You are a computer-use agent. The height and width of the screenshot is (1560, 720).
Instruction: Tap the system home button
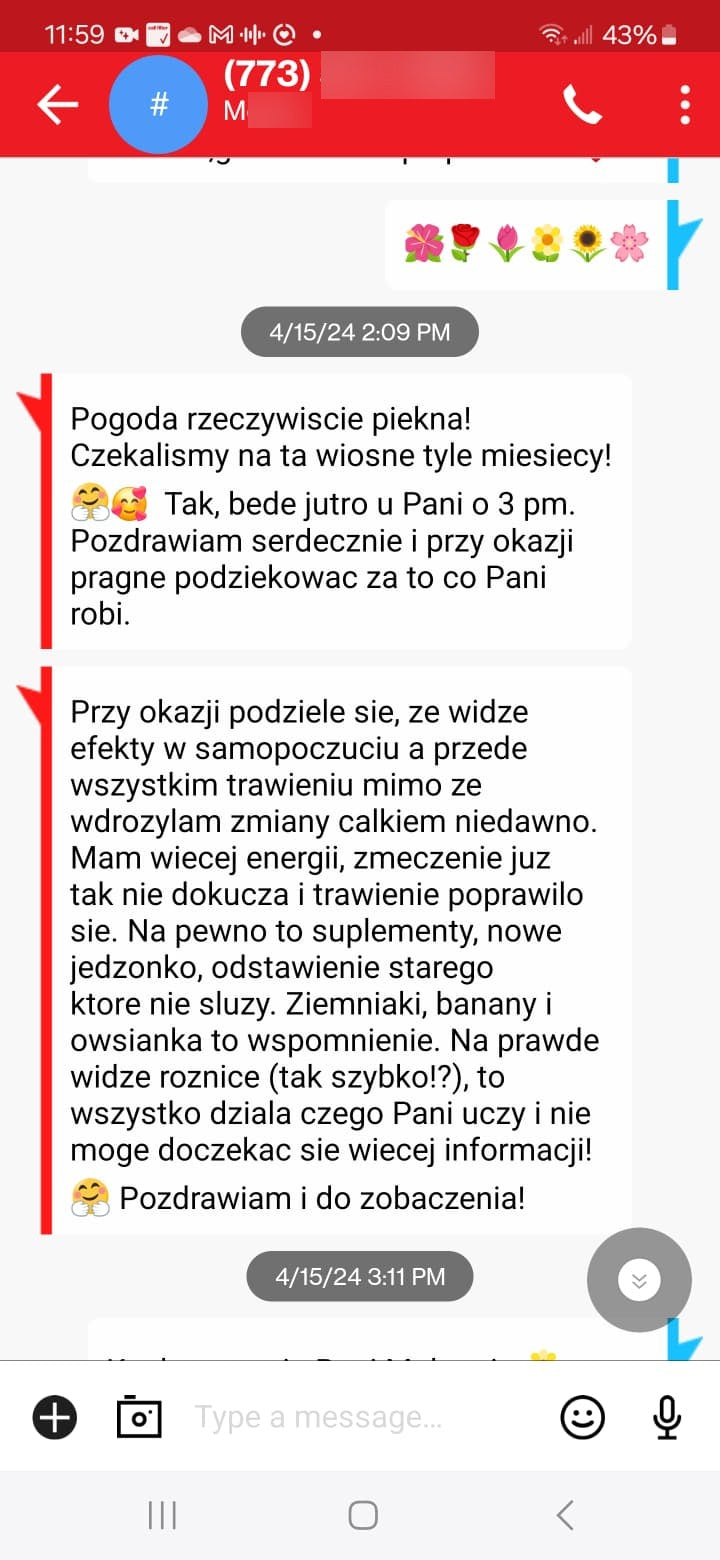pyautogui.click(x=362, y=1515)
